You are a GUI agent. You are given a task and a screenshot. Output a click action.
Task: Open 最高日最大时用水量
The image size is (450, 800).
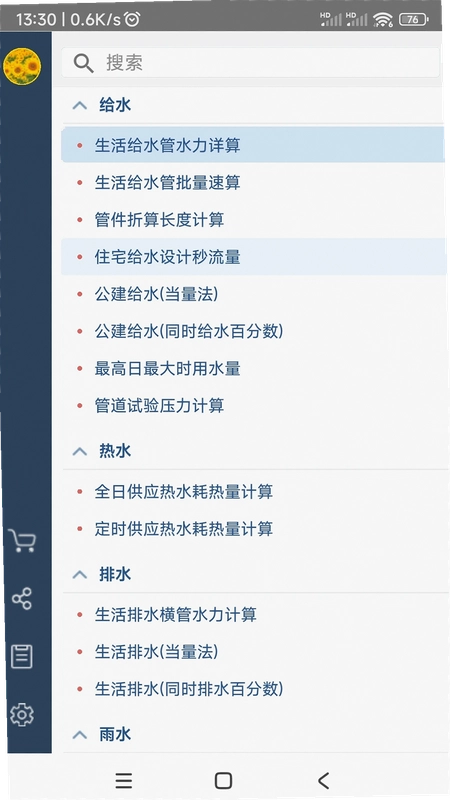click(x=253, y=369)
